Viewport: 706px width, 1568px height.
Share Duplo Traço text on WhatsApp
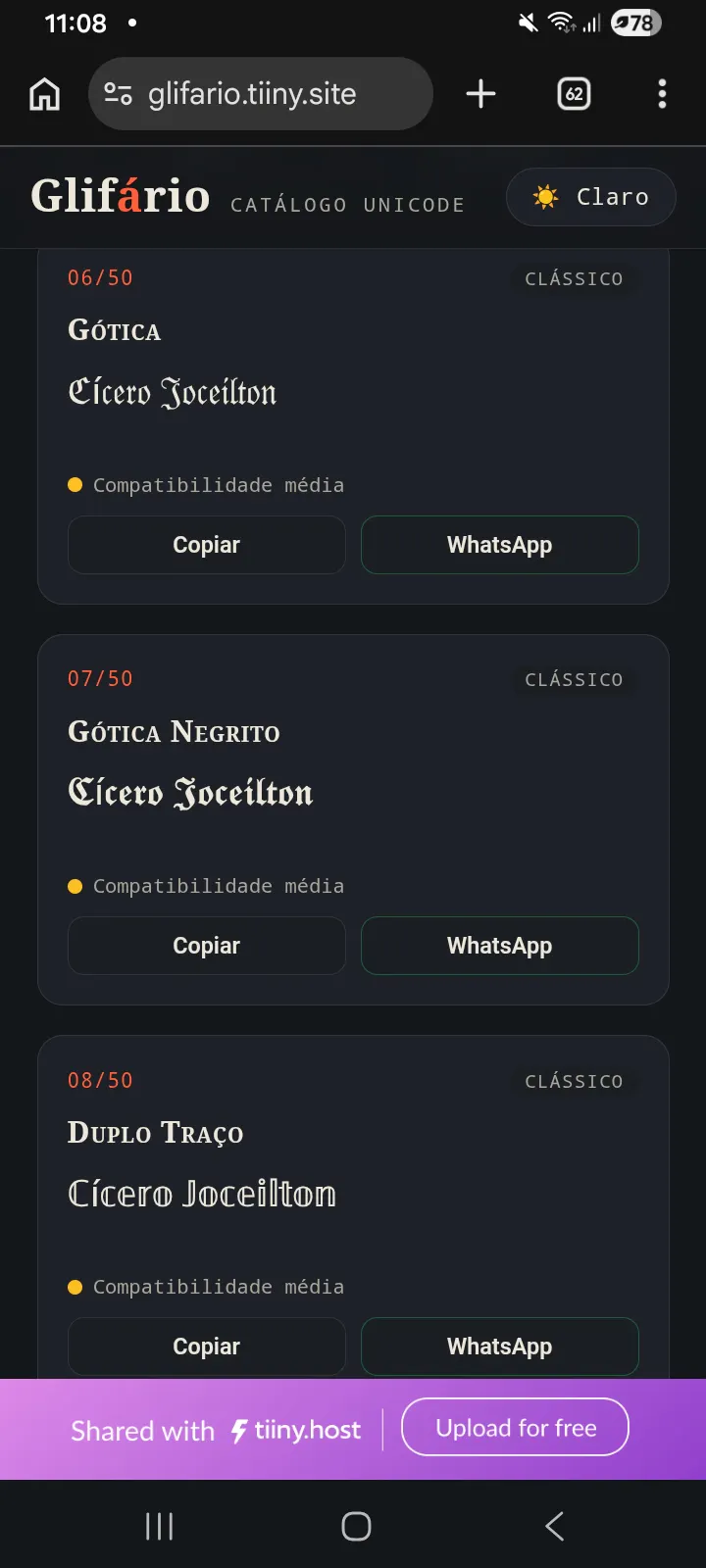point(499,1347)
